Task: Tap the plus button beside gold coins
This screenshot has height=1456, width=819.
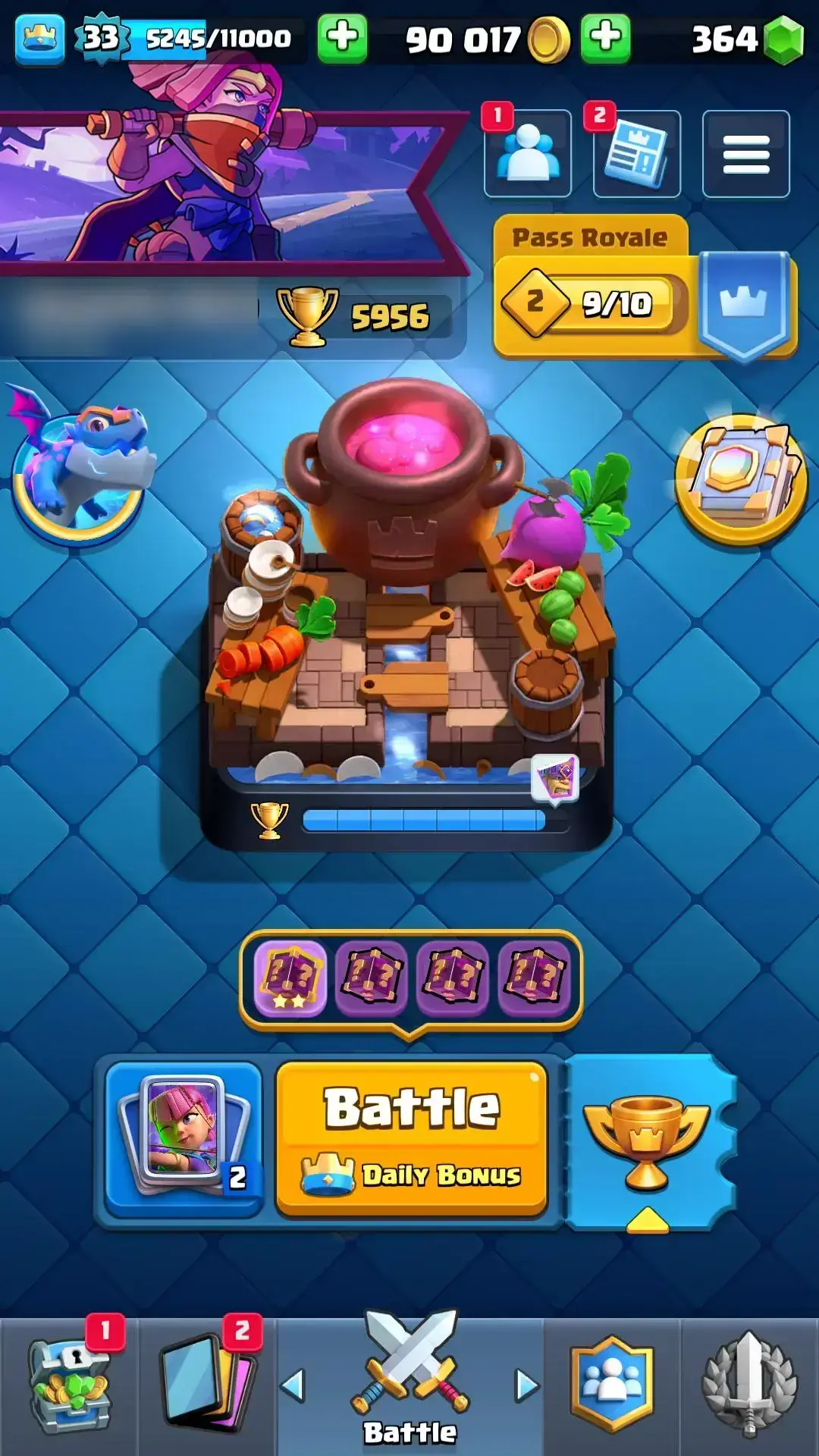Action: click(605, 38)
